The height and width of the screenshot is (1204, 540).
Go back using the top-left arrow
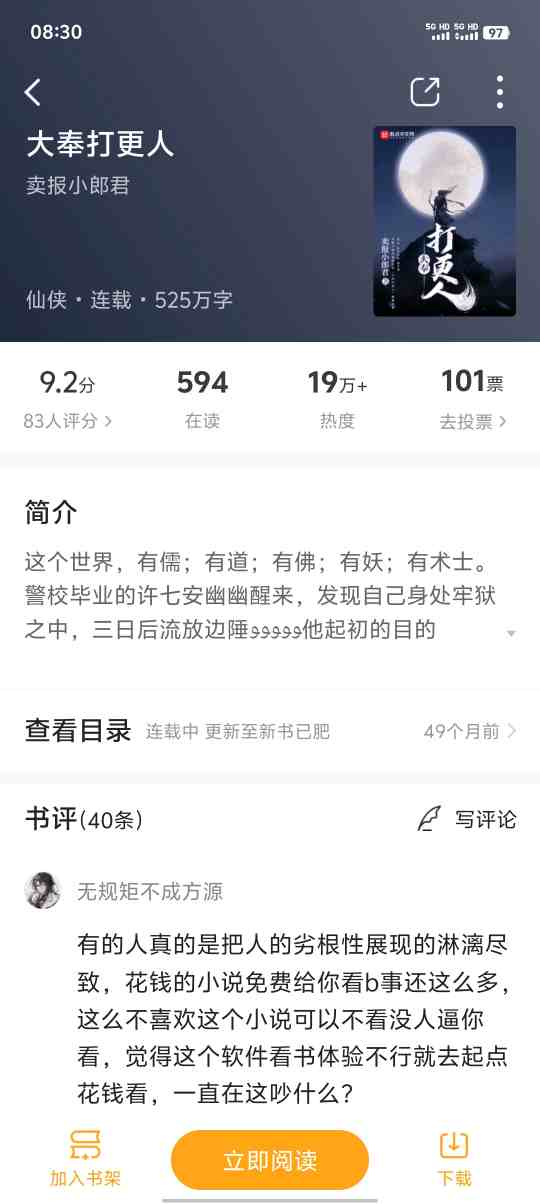(33, 92)
